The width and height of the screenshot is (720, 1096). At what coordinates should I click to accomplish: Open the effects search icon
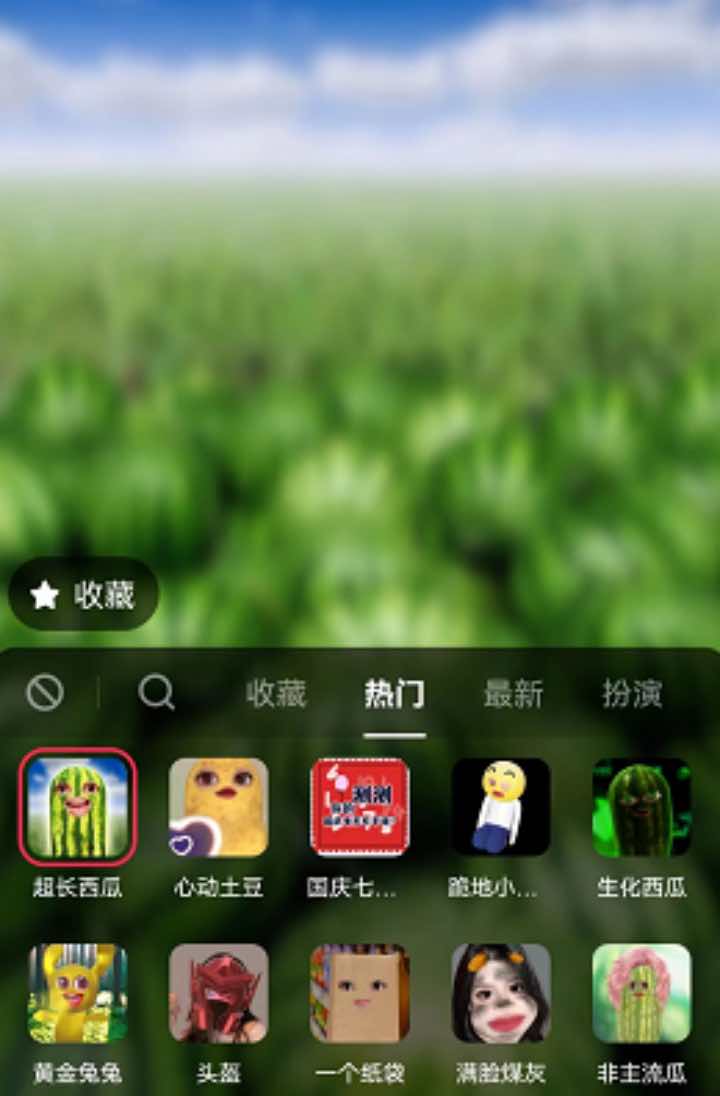coord(156,692)
